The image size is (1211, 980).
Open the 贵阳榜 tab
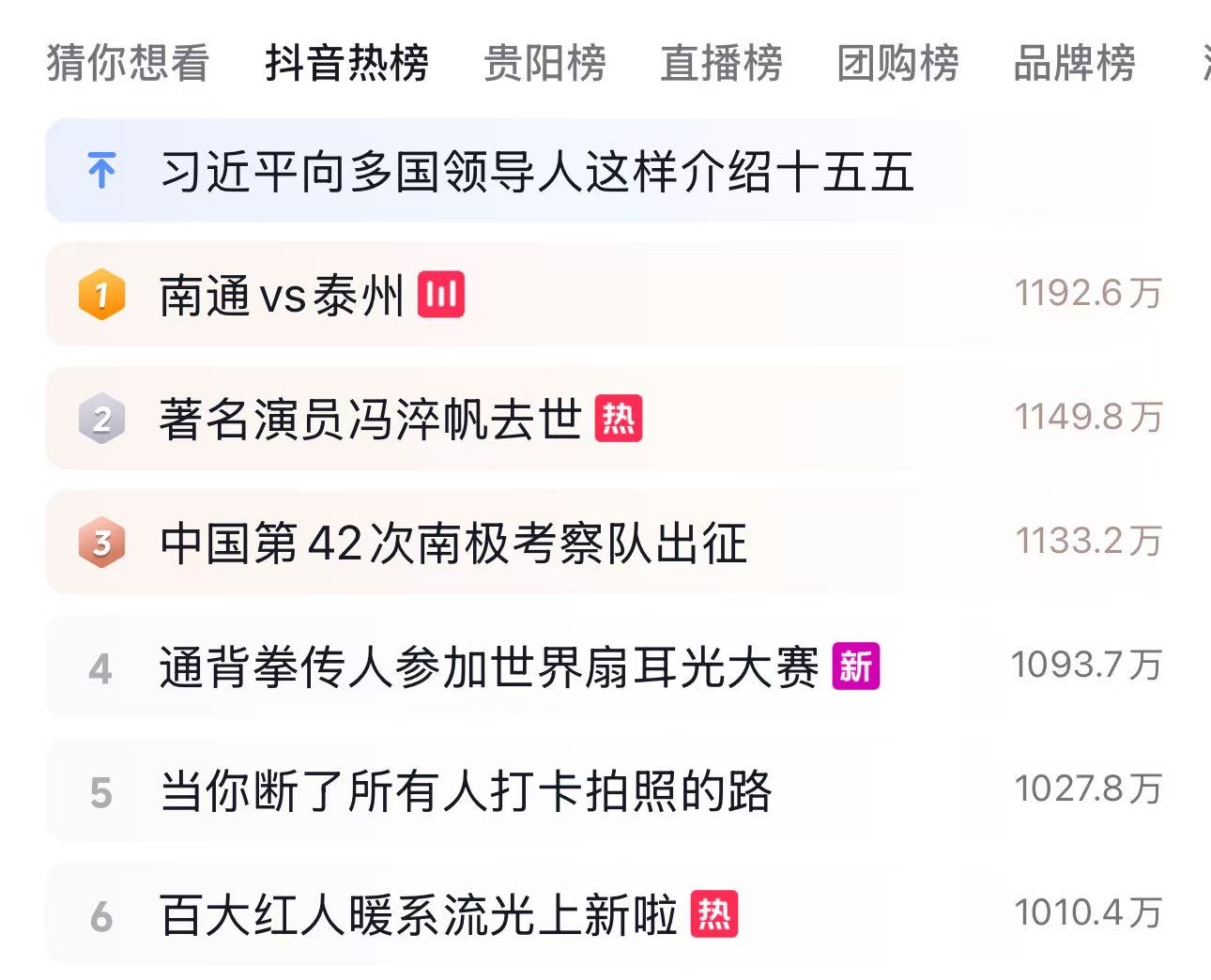tap(544, 64)
